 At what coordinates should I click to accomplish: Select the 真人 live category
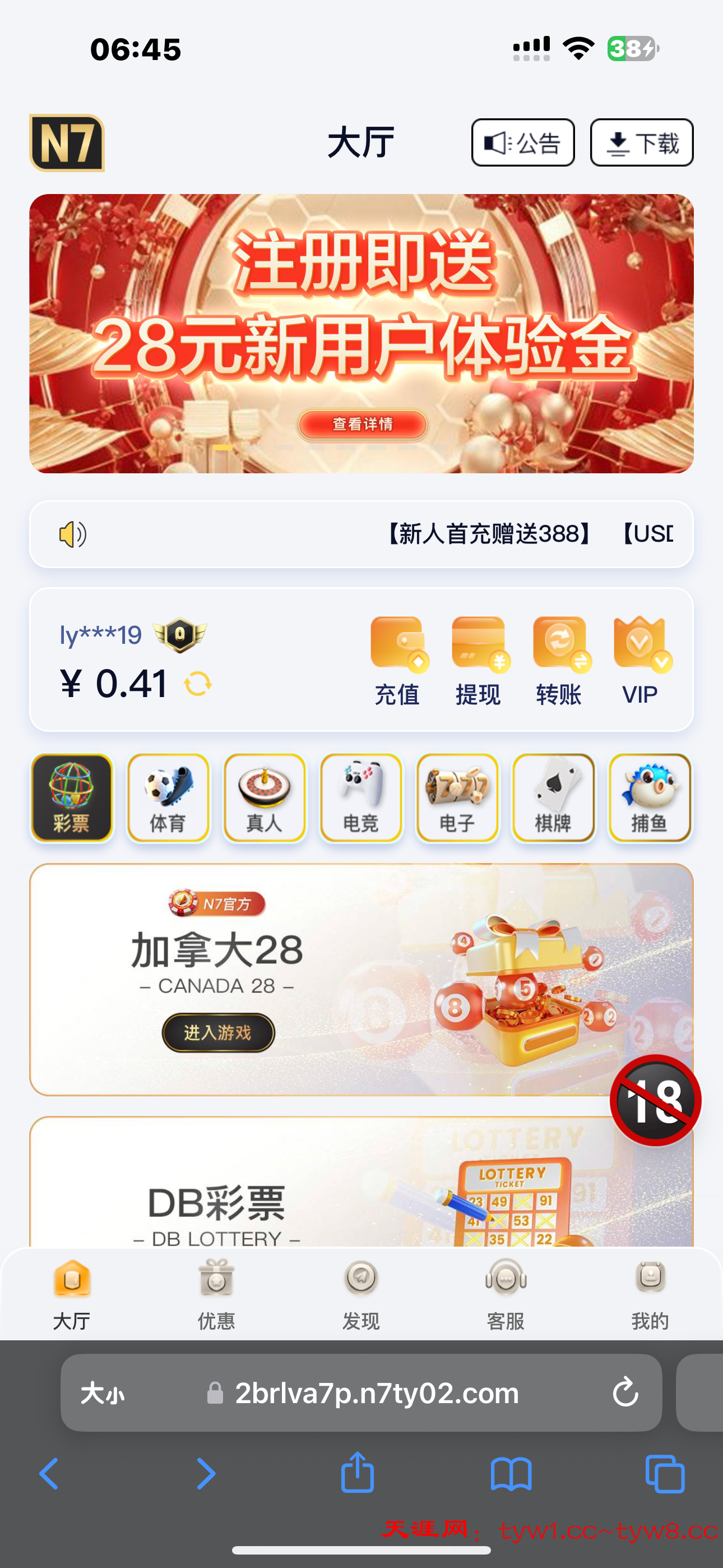tap(264, 797)
